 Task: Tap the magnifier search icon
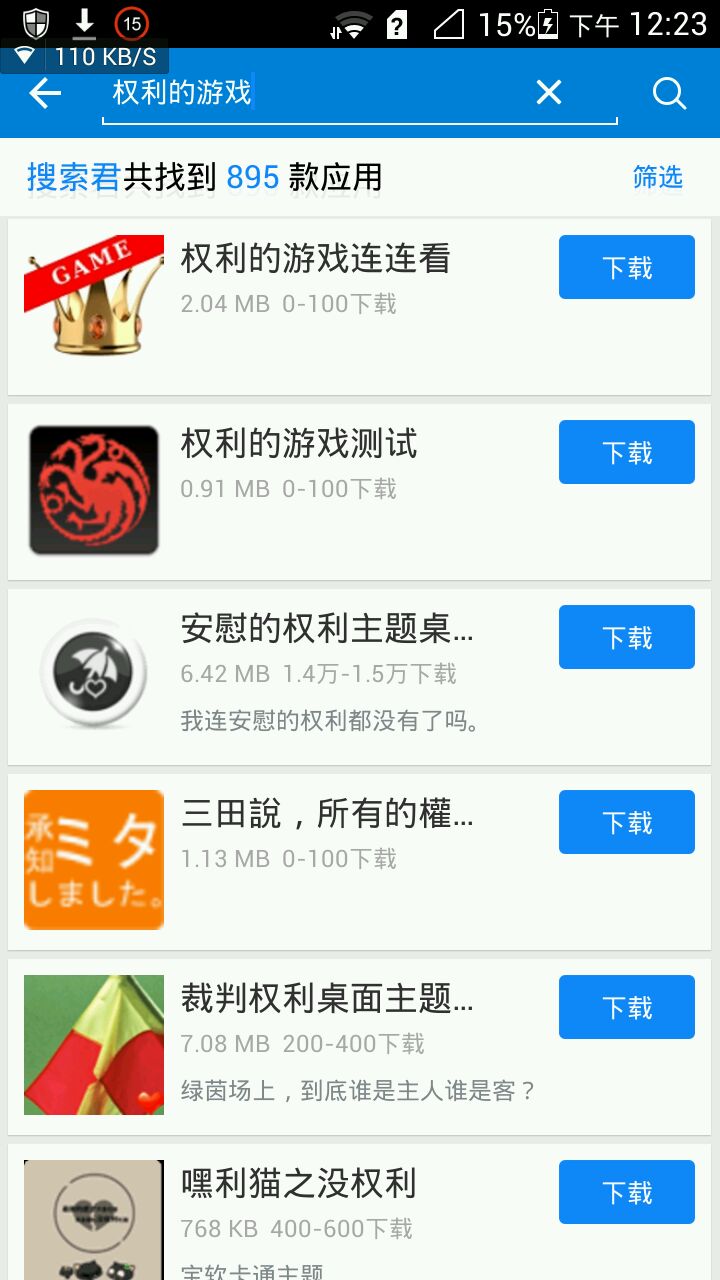point(669,93)
